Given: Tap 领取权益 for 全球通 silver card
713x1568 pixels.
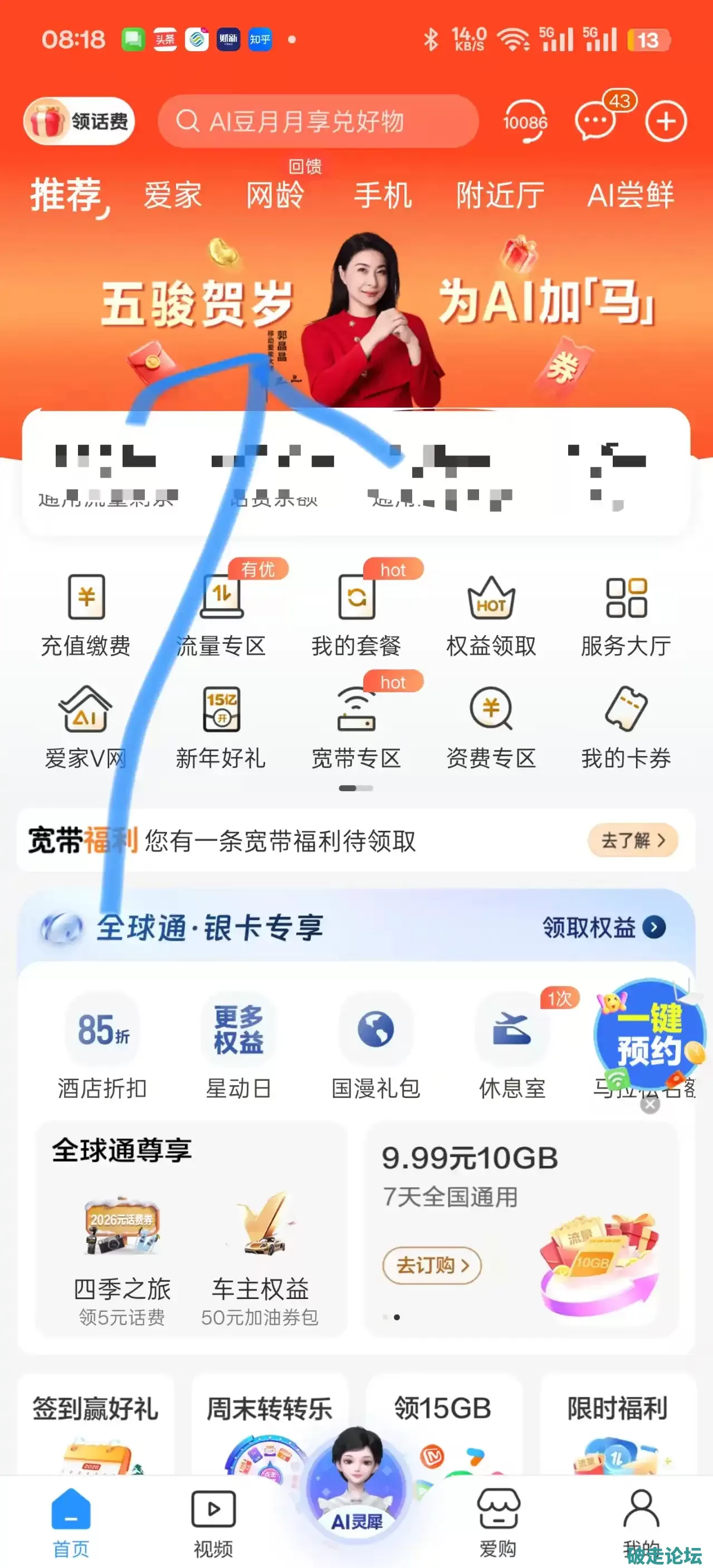Looking at the screenshot, I should 603,928.
